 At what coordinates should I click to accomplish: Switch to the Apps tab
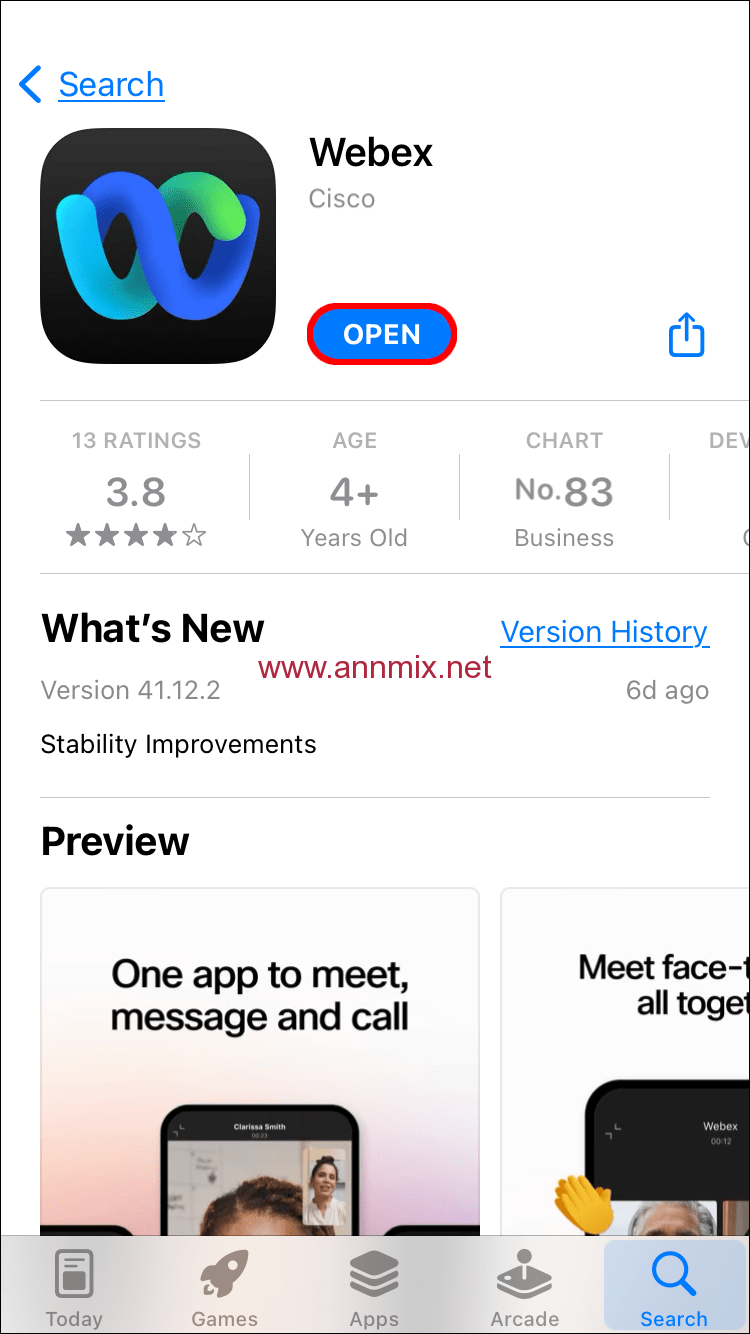tap(374, 1286)
